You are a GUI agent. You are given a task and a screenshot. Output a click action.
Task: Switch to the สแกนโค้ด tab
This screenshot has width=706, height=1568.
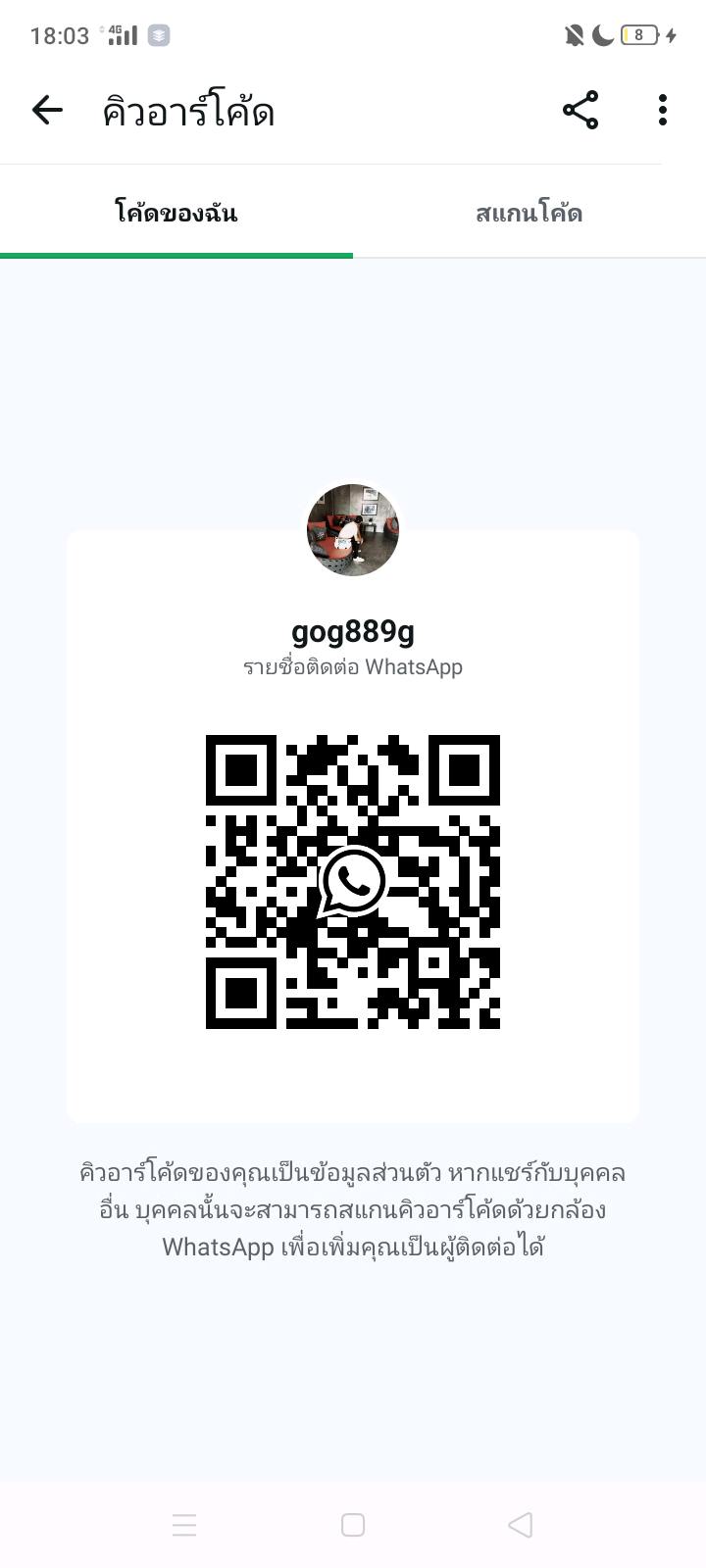click(529, 213)
